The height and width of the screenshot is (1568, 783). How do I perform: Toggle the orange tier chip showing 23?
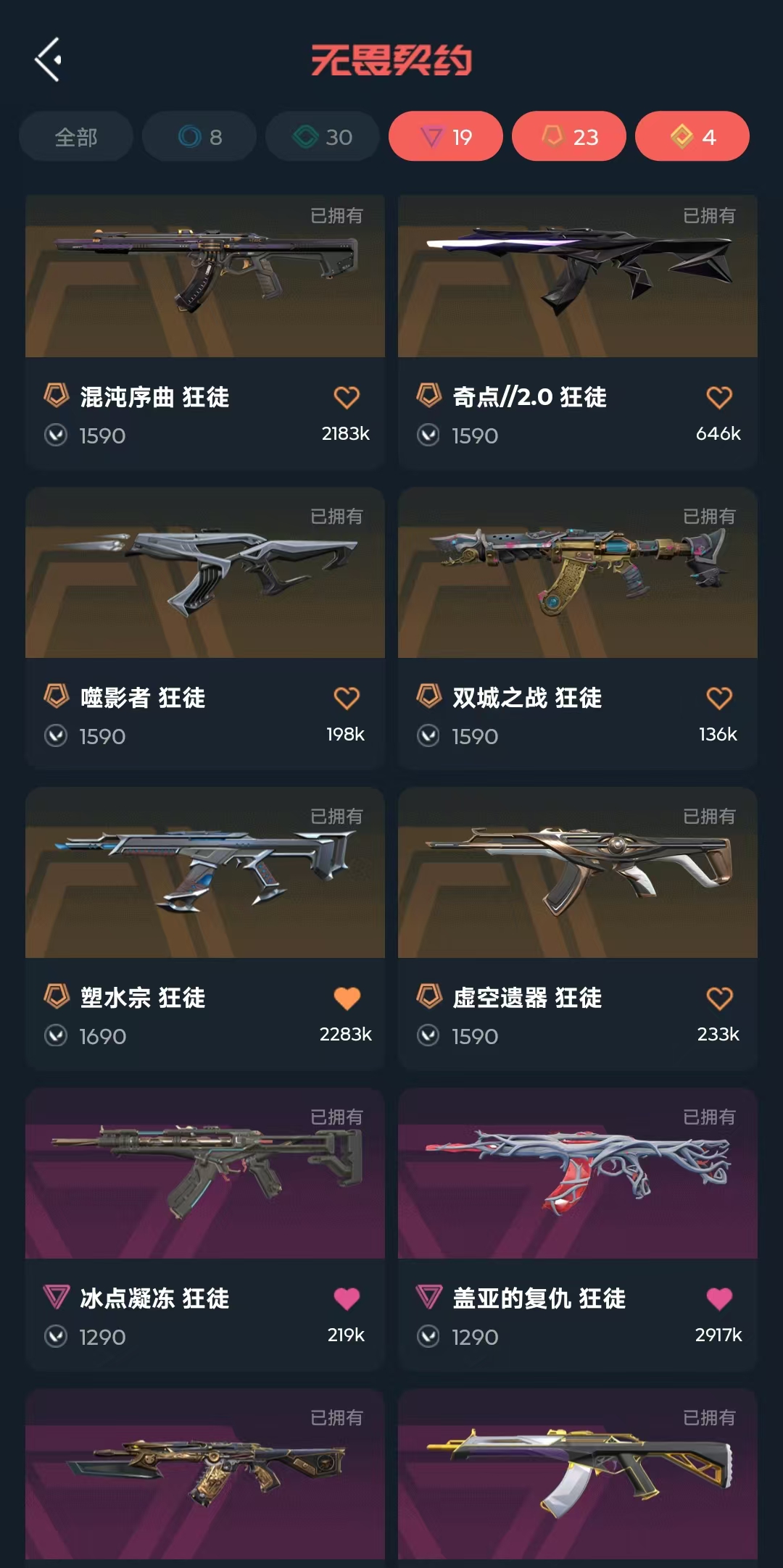[569, 136]
